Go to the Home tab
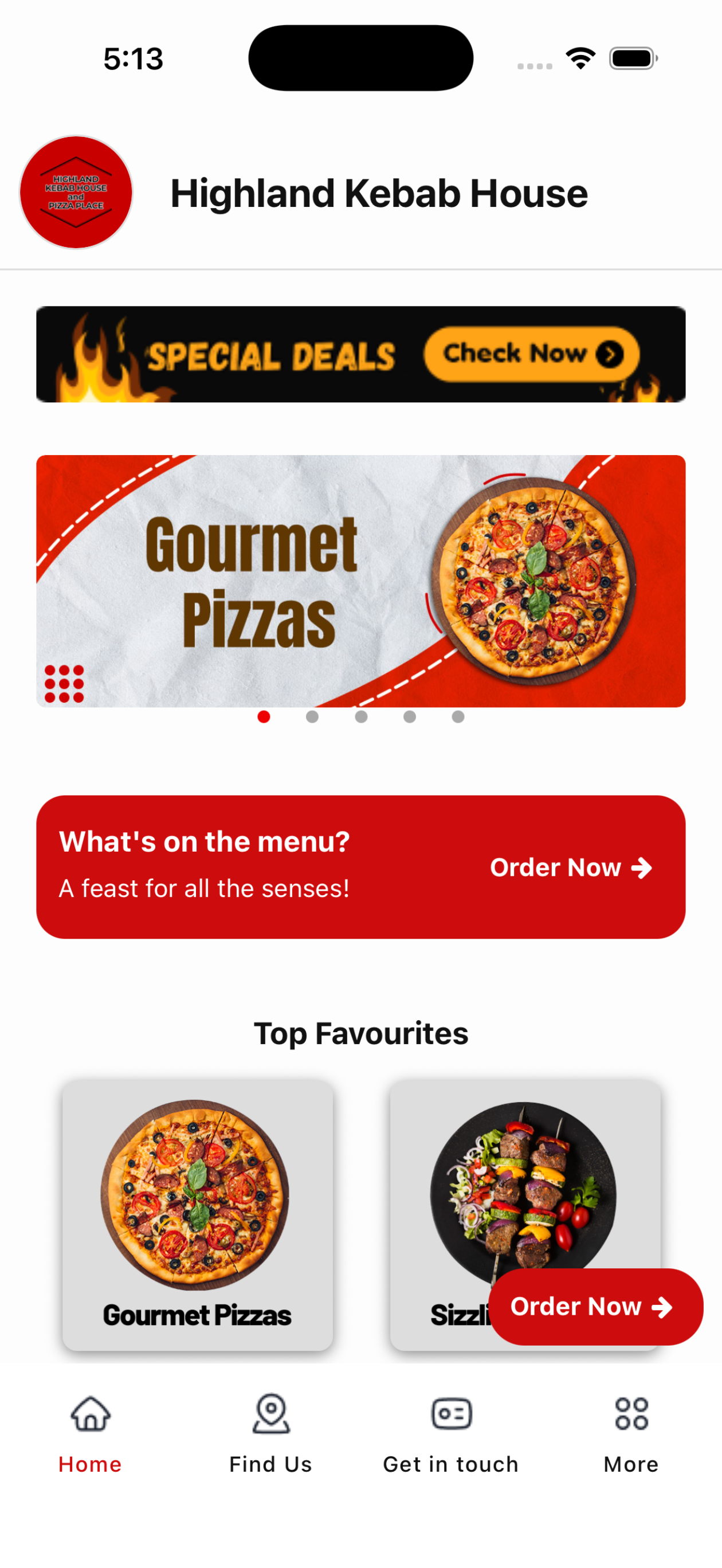 (x=90, y=1433)
